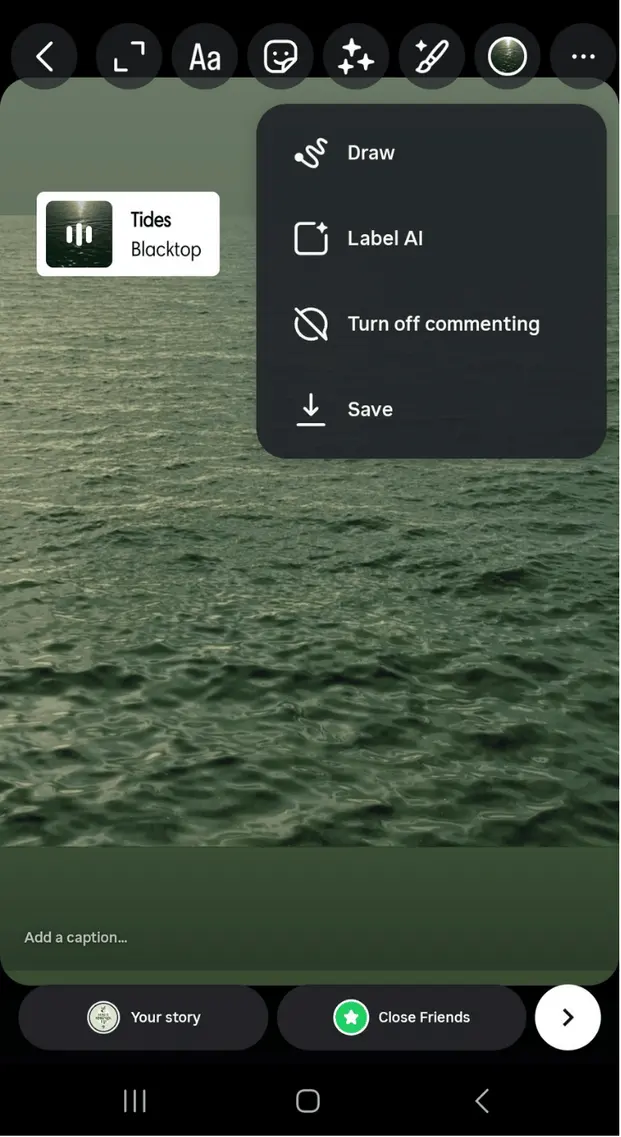Open recent apps from navigation bar

[x=134, y=1101]
